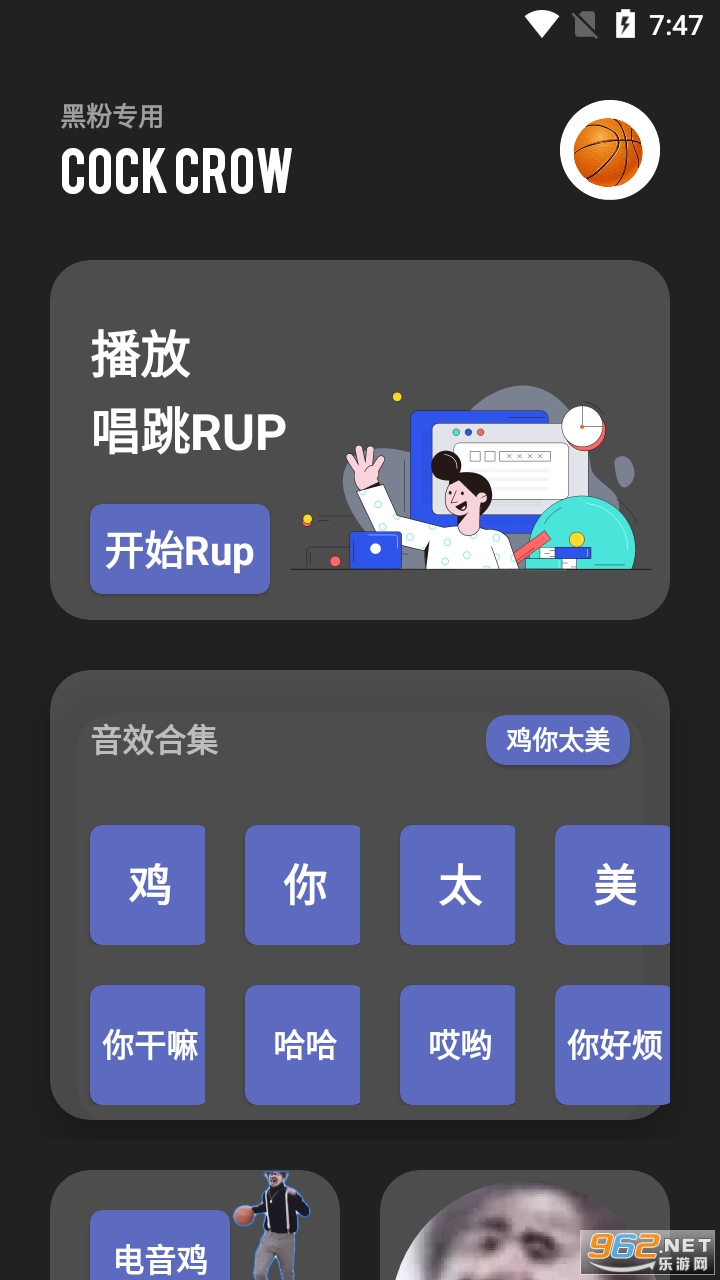The width and height of the screenshot is (720, 1280).
Task: Tap the basketball avatar icon
Action: 610,150
